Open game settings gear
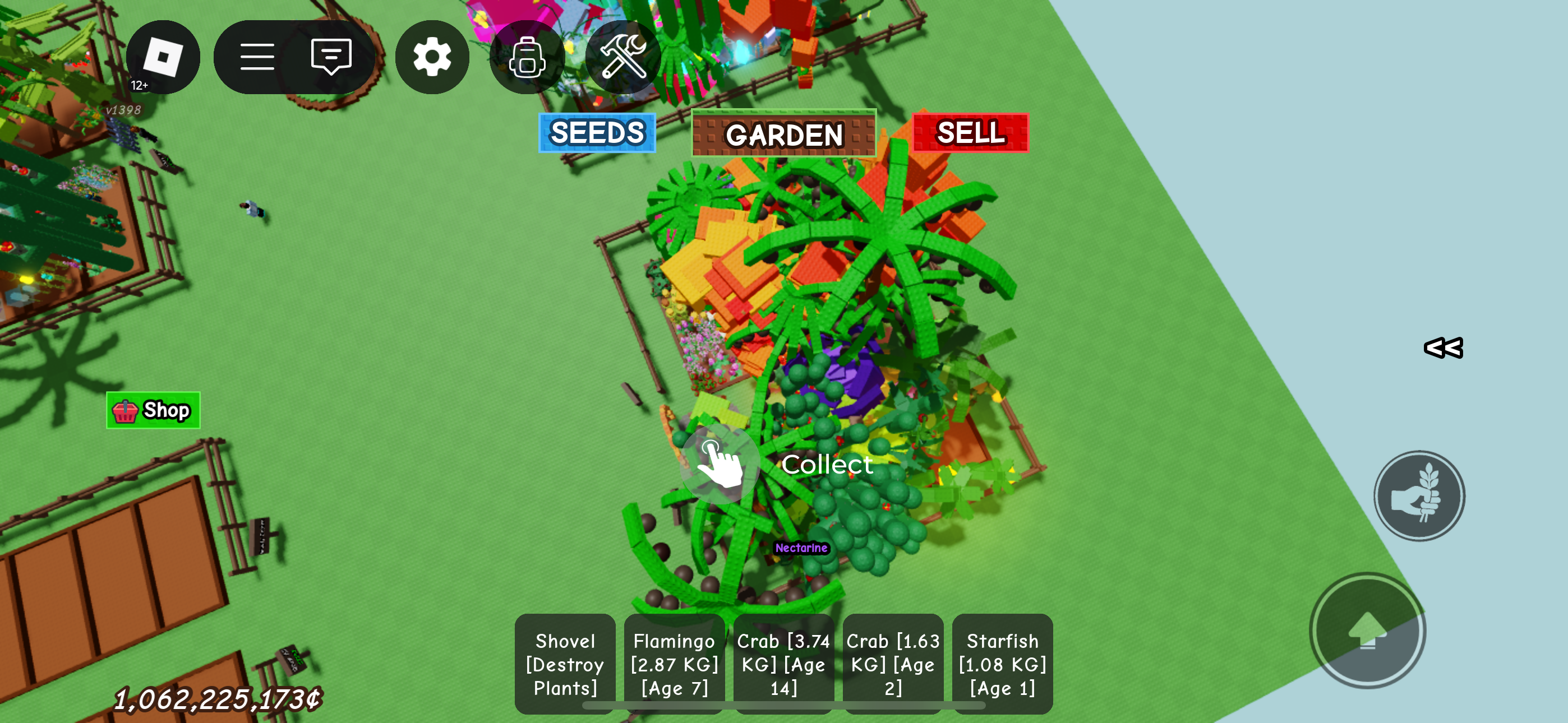Image resolution: width=1568 pixels, height=723 pixels. click(432, 57)
